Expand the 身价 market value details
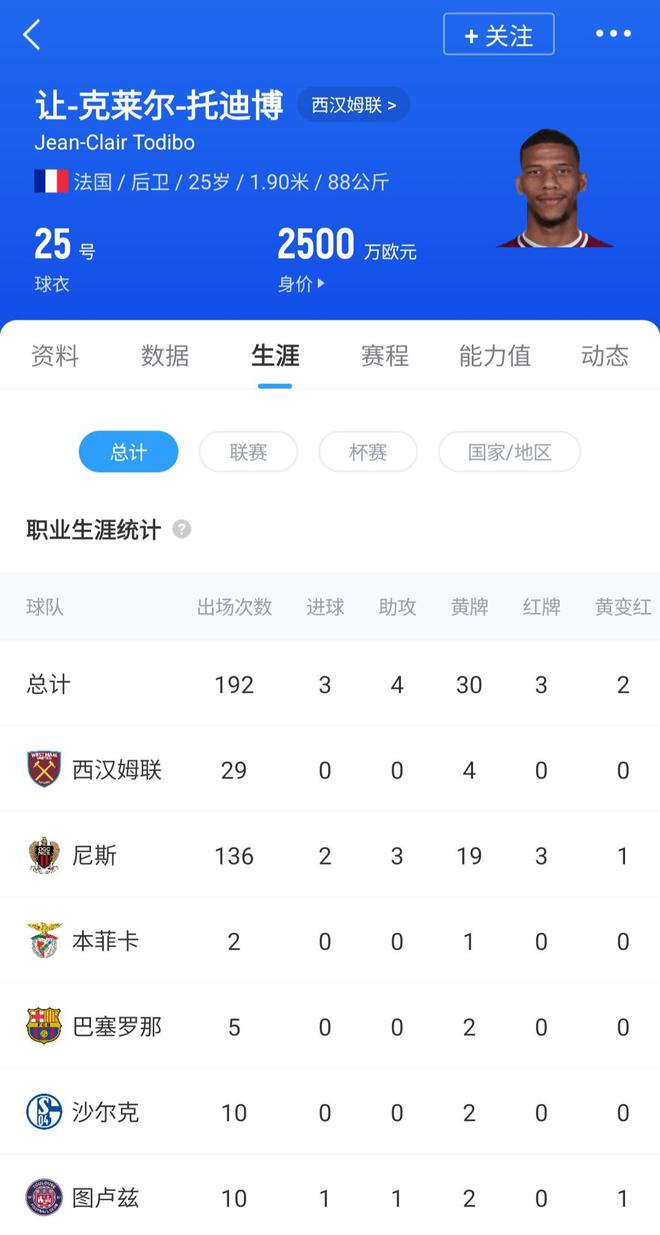 coord(301,284)
